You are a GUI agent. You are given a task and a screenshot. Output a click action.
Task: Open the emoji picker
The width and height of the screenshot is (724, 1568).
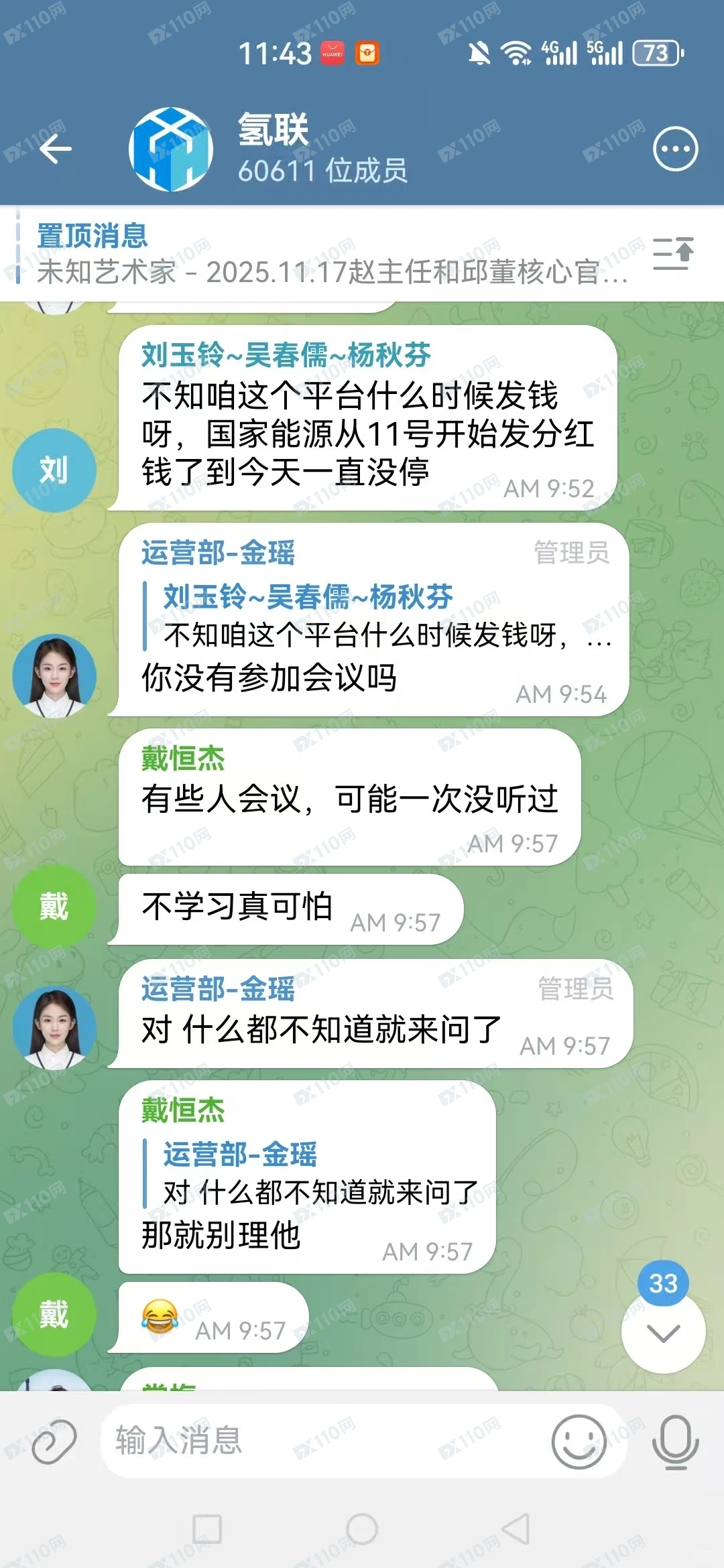tap(579, 1441)
